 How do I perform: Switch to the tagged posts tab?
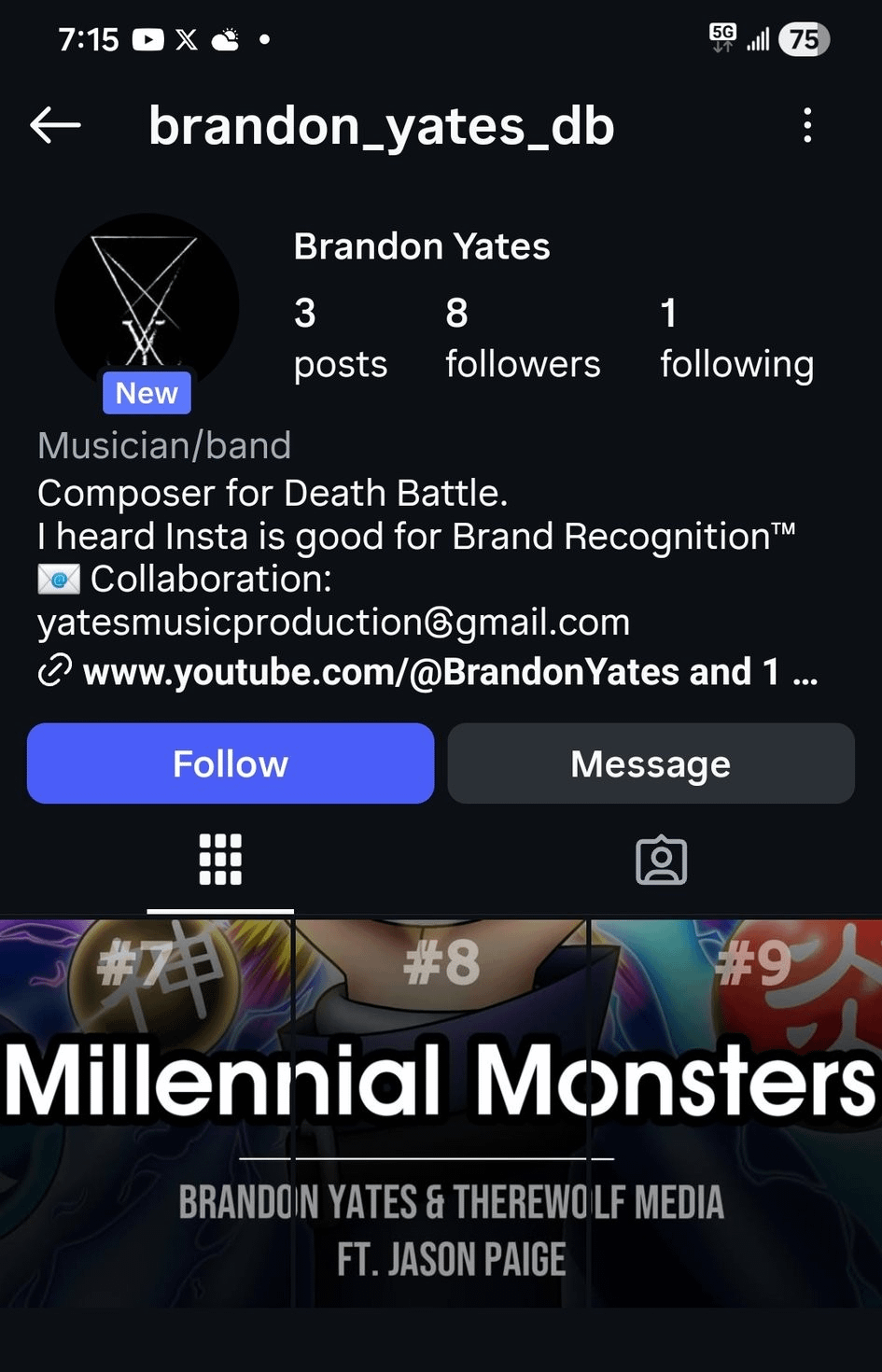click(661, 860)
